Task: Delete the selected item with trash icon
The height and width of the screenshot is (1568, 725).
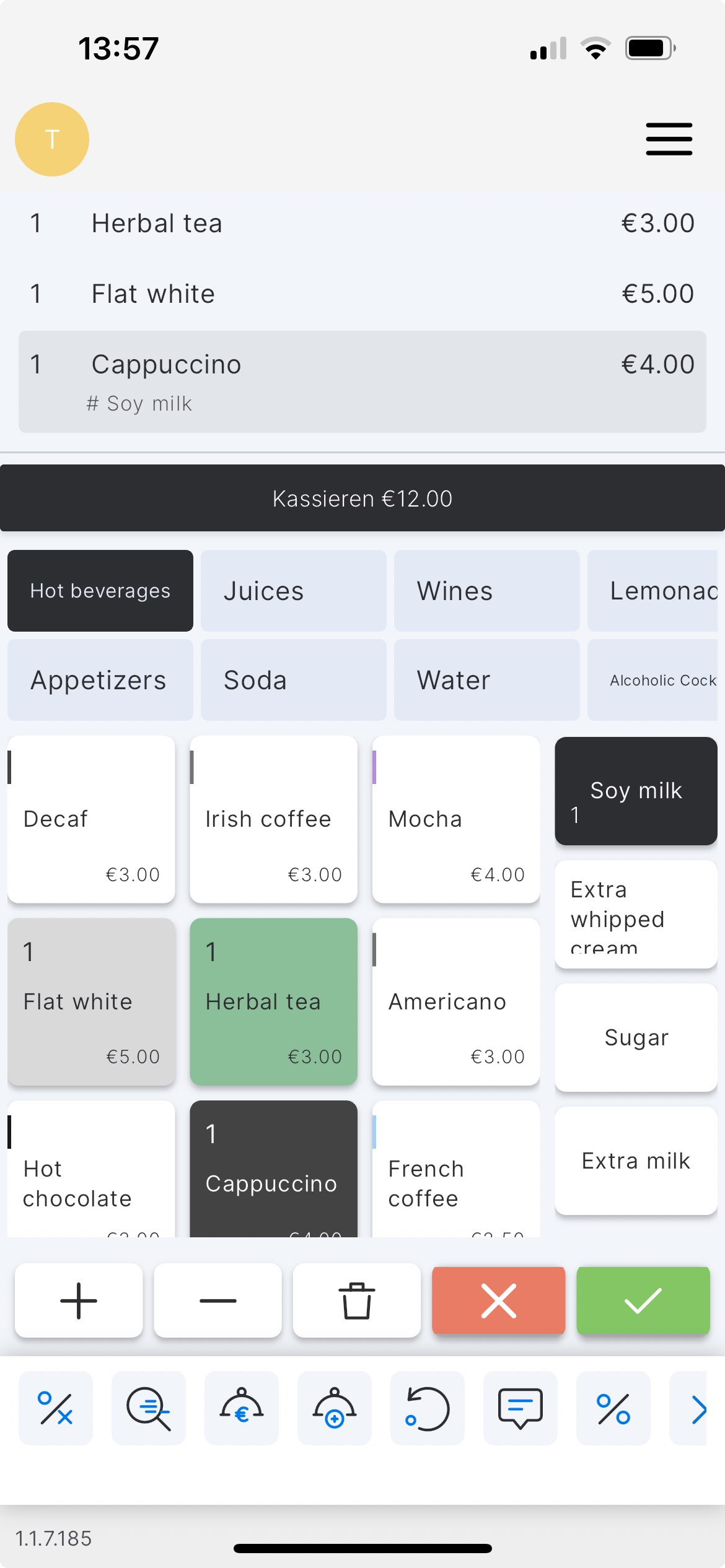Action: [x=356, y=1300]
